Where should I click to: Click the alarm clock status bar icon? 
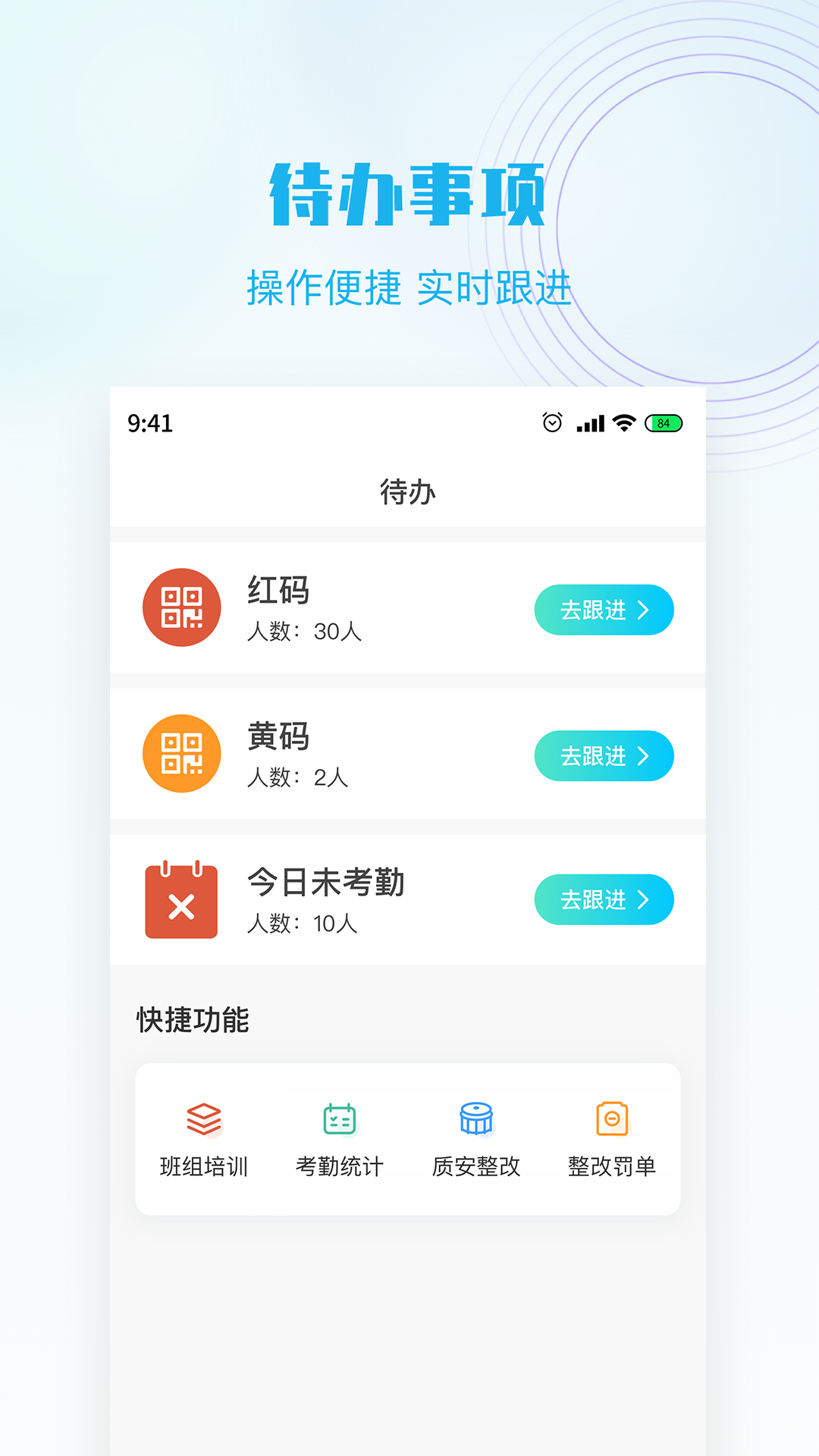pos(552,425)
